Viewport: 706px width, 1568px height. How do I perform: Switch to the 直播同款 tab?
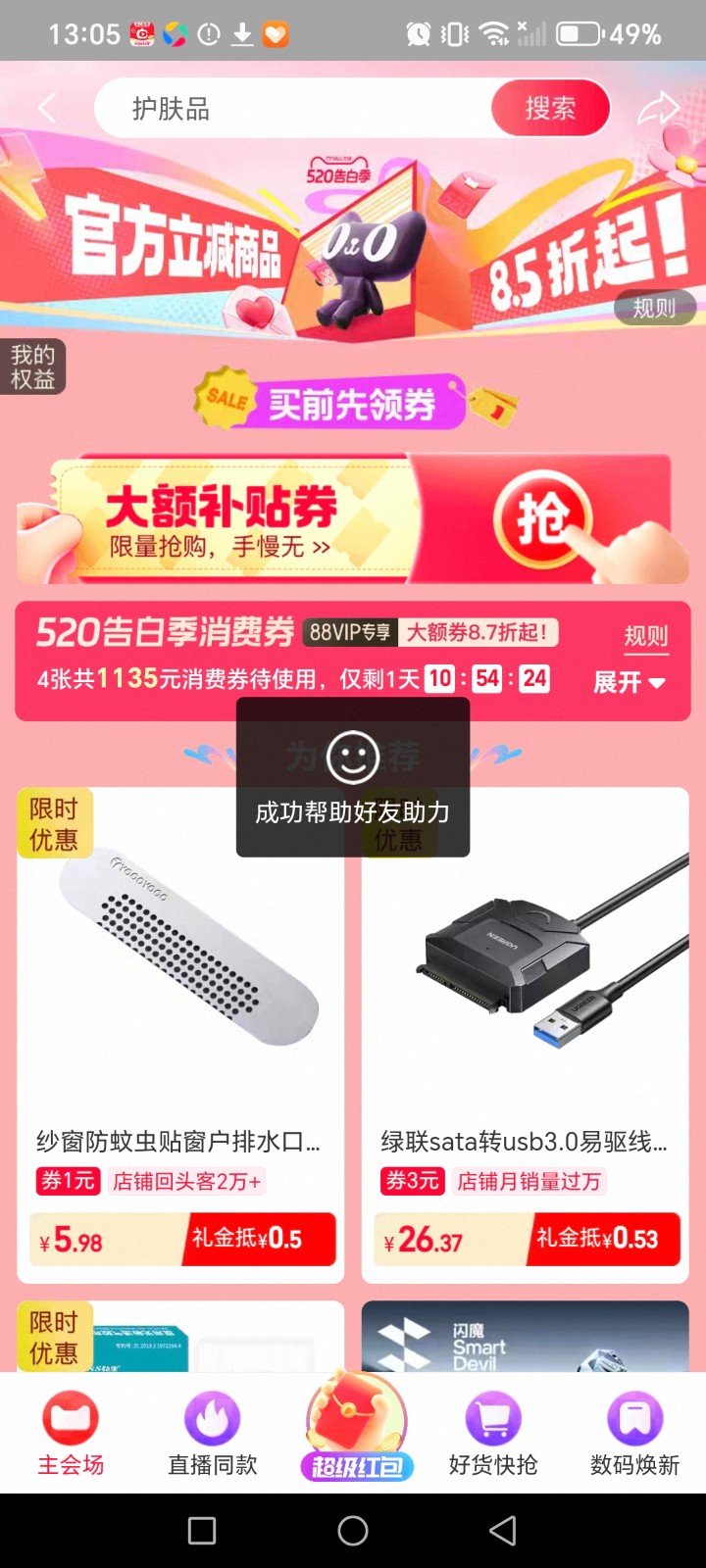pyautogui.click(x=212, y=1434)
